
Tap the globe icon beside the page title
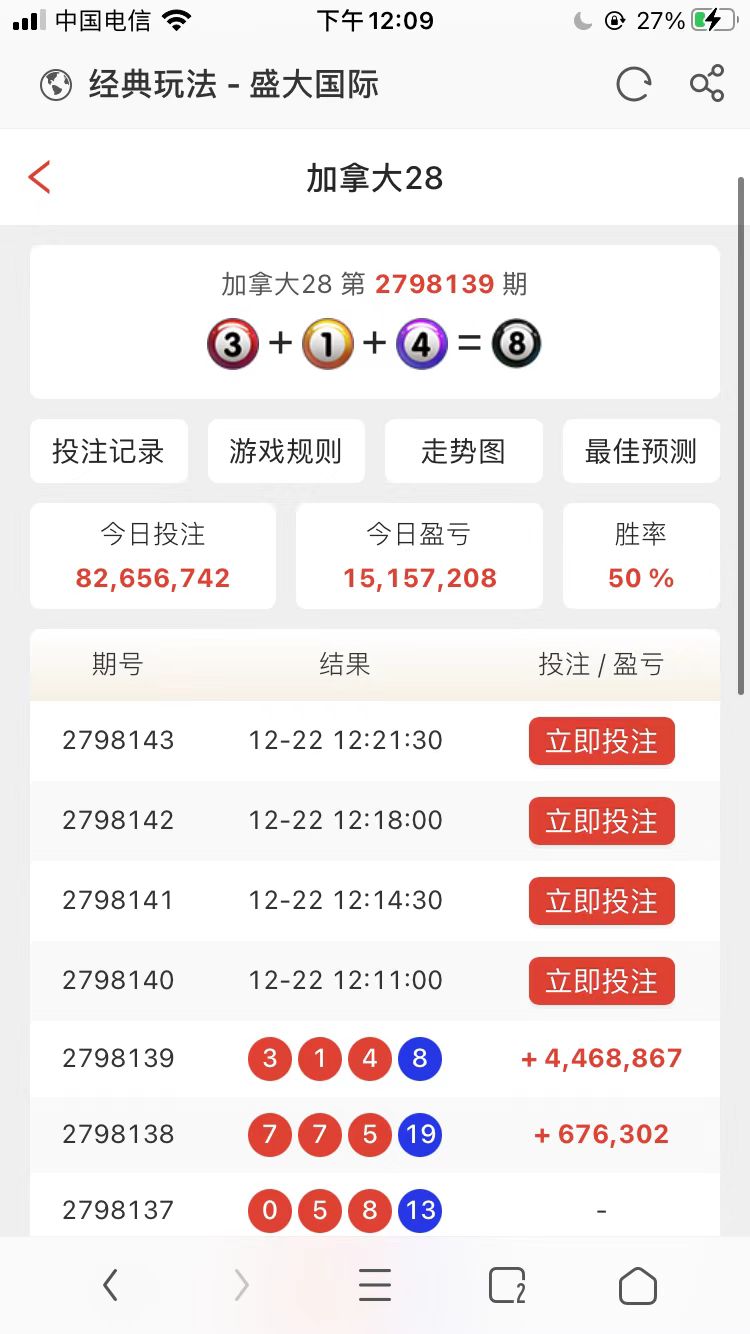[55, 85]
